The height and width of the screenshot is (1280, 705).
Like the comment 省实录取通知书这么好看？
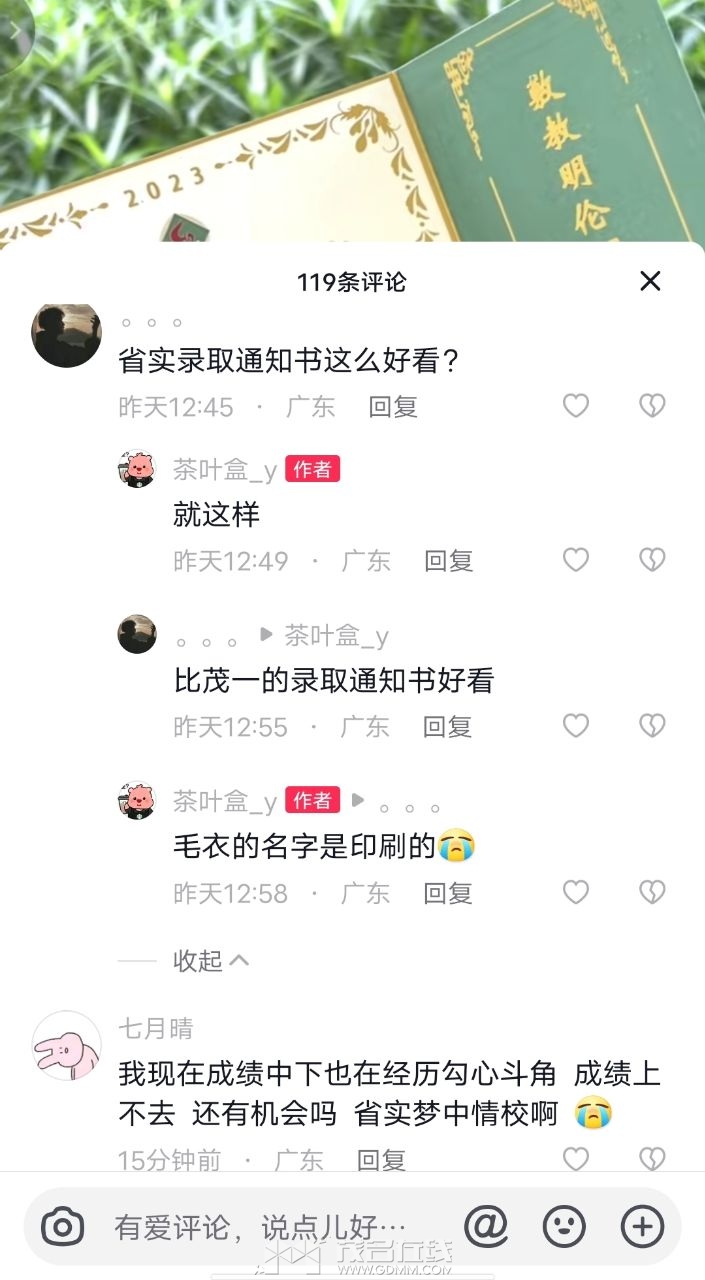pos(576,405)
